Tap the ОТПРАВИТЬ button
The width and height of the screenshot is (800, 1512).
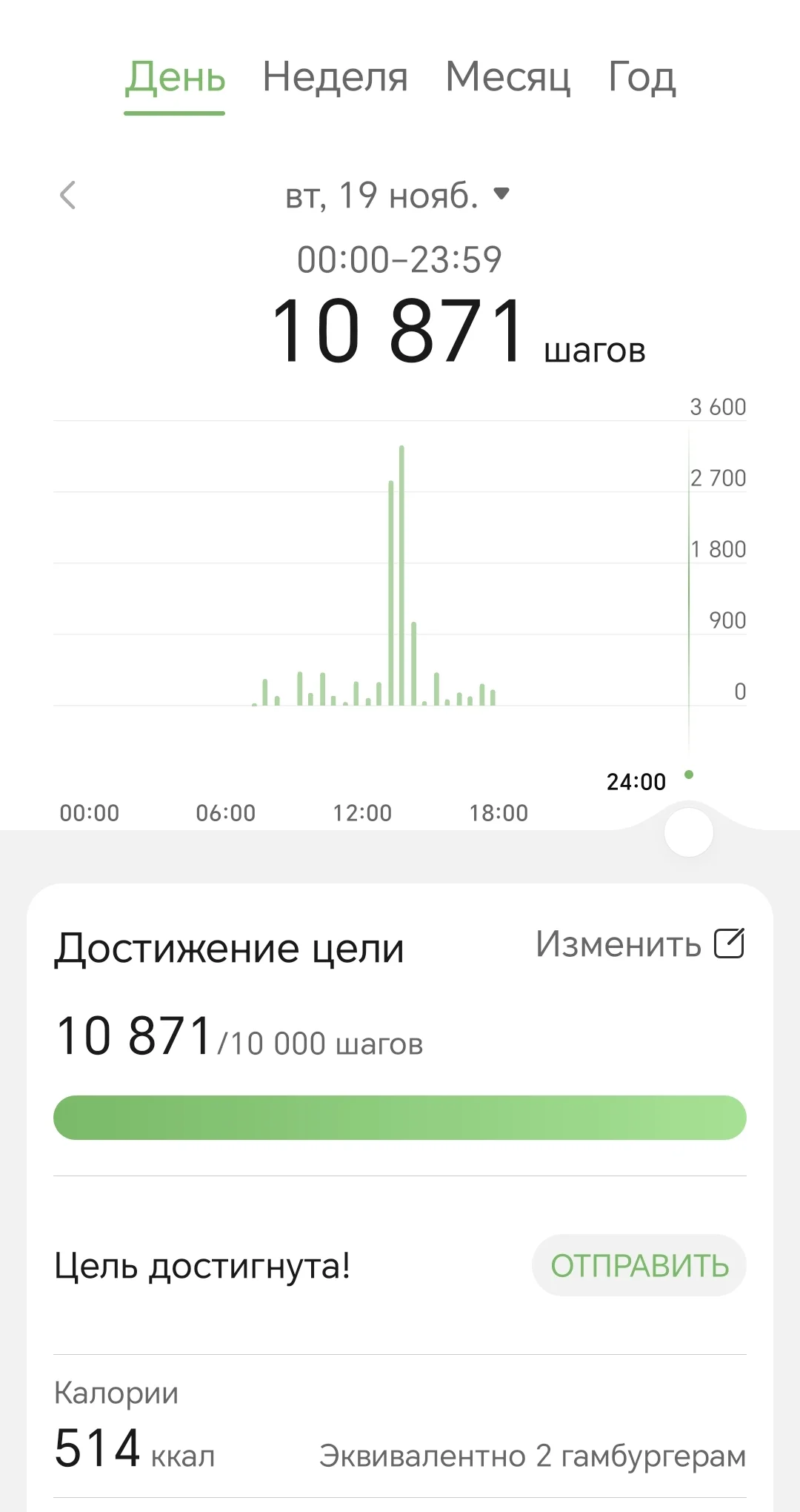point(639,1265)
